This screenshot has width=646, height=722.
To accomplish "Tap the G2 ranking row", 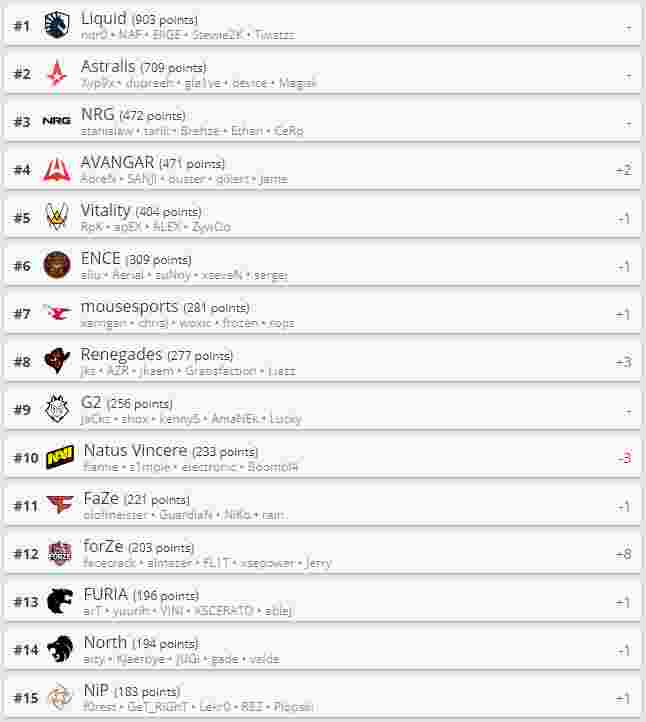I will tap(322, 410).
